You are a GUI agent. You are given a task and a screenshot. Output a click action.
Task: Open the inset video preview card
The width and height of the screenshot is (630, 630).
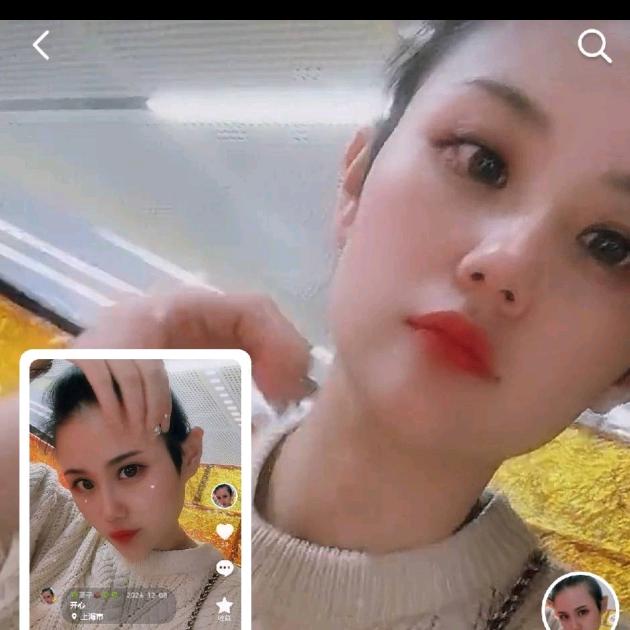coord(135,490)
